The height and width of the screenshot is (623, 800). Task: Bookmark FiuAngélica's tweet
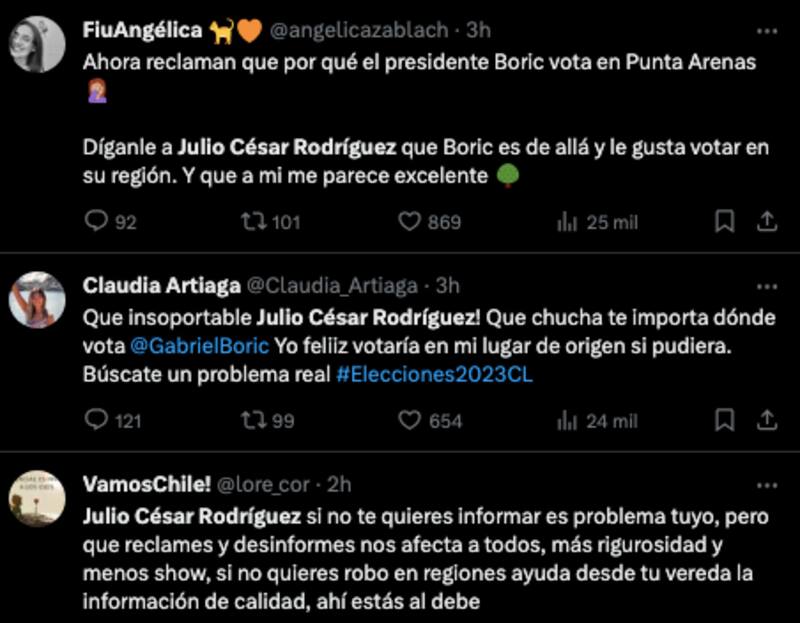pos(724,222)
